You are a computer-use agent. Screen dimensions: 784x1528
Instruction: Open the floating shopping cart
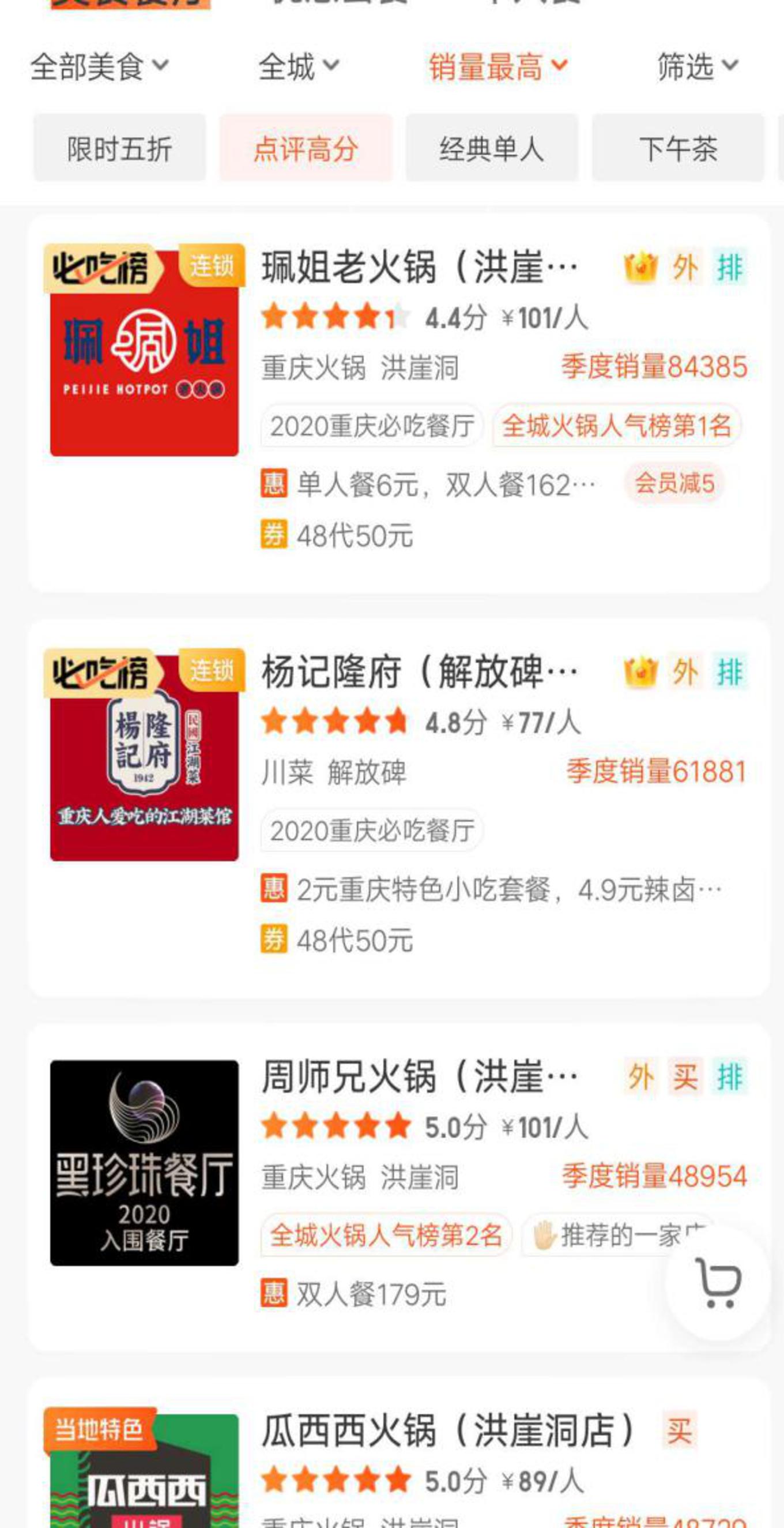point(718,1282)
